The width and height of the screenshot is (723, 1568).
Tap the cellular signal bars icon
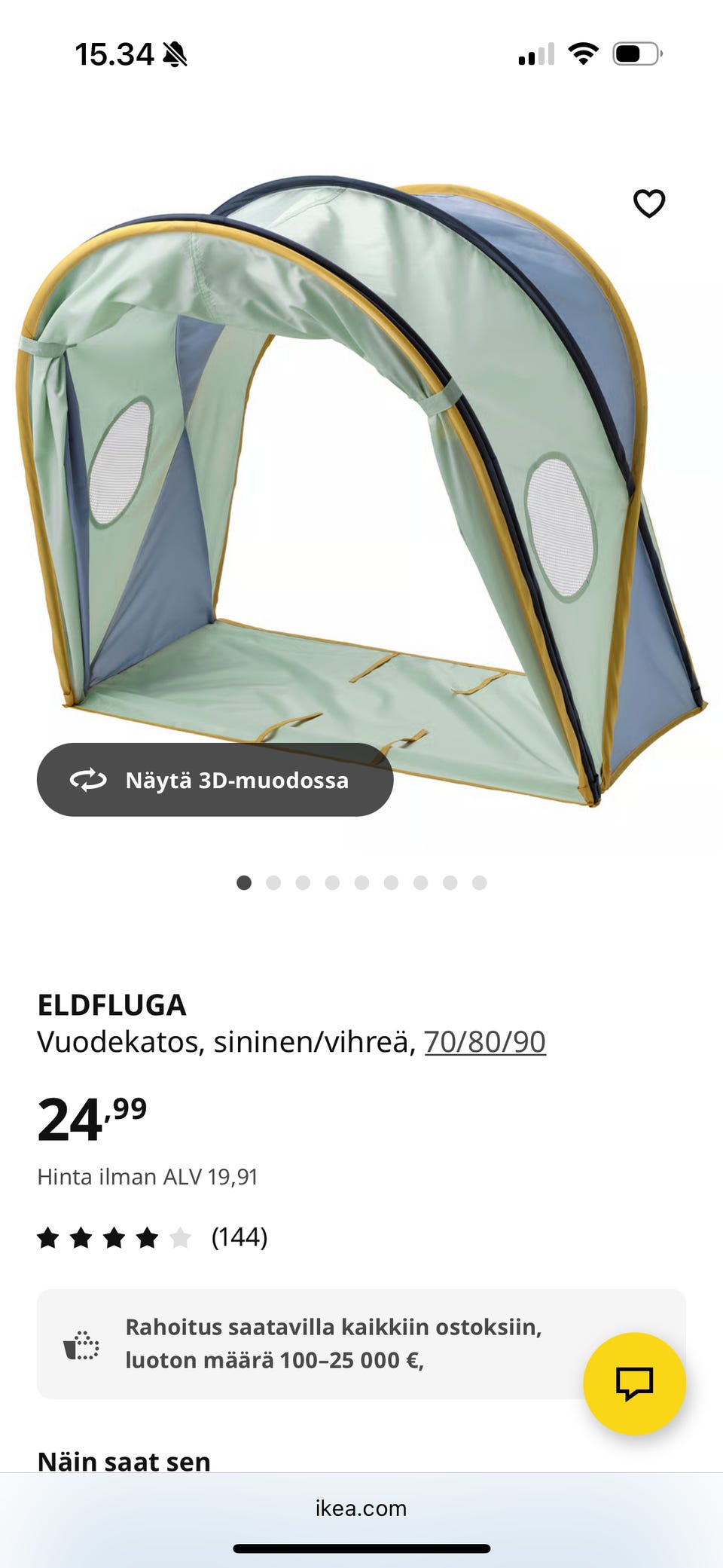point(535,53)
